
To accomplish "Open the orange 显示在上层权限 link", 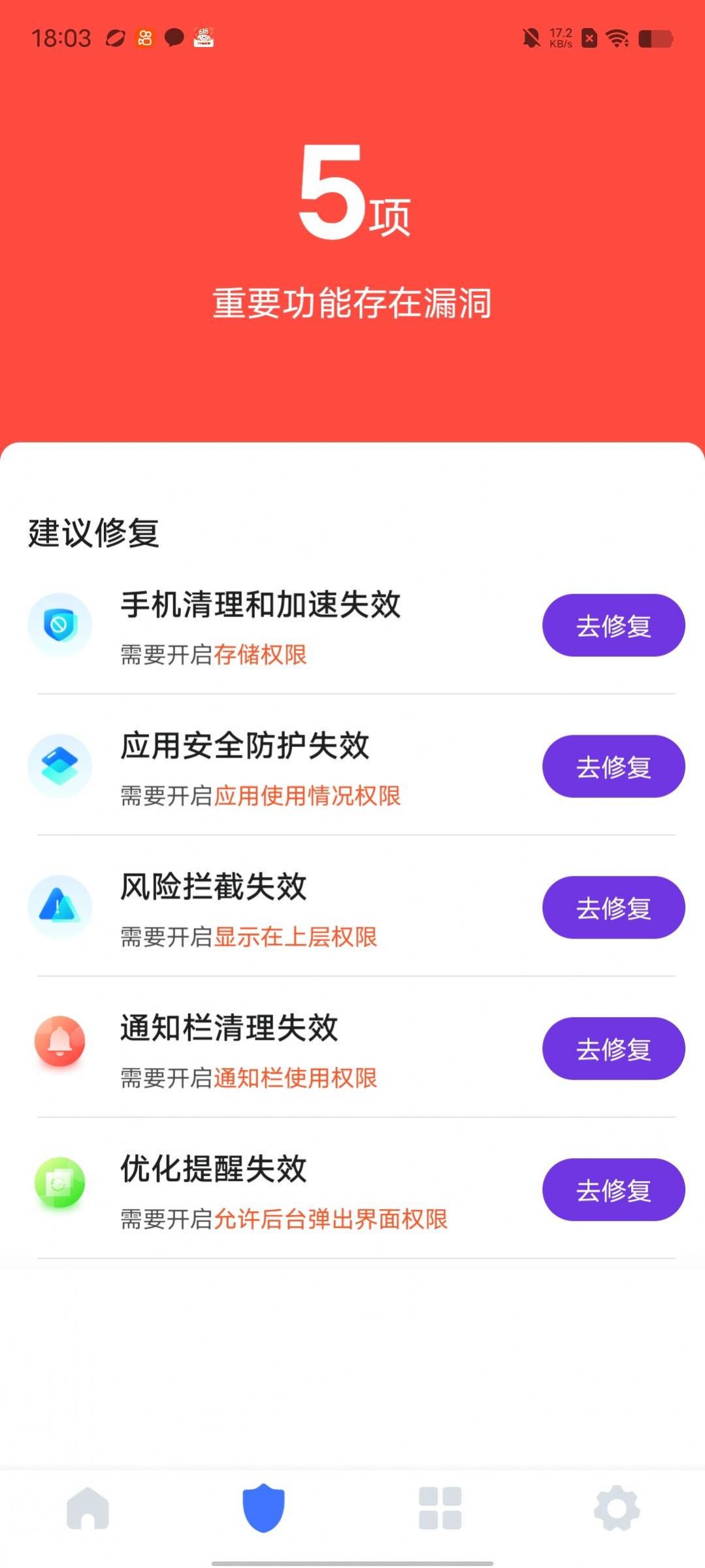I will (x=297, y=937).
